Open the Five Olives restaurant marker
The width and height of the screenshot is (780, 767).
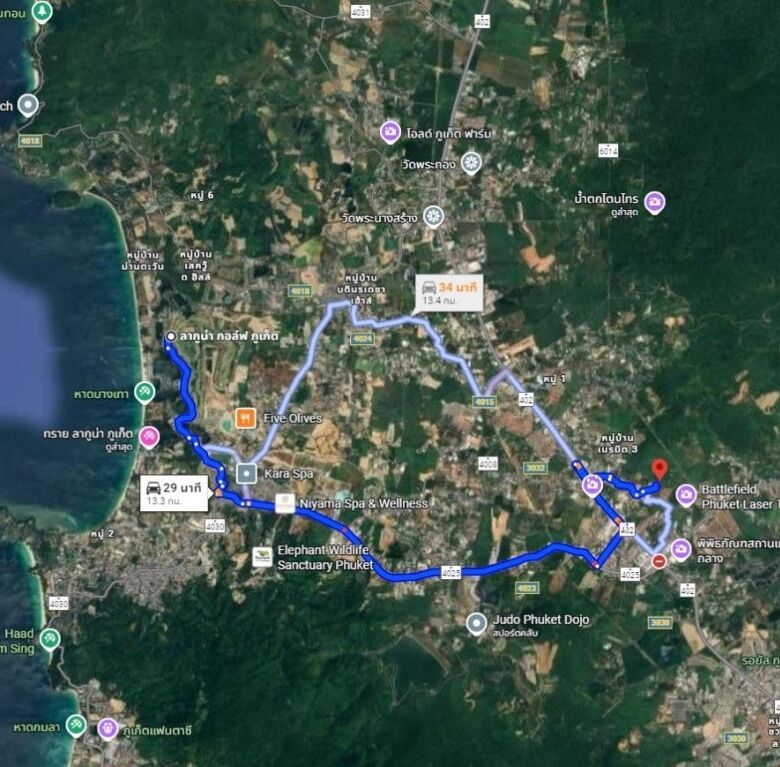[x=243, y=418]
